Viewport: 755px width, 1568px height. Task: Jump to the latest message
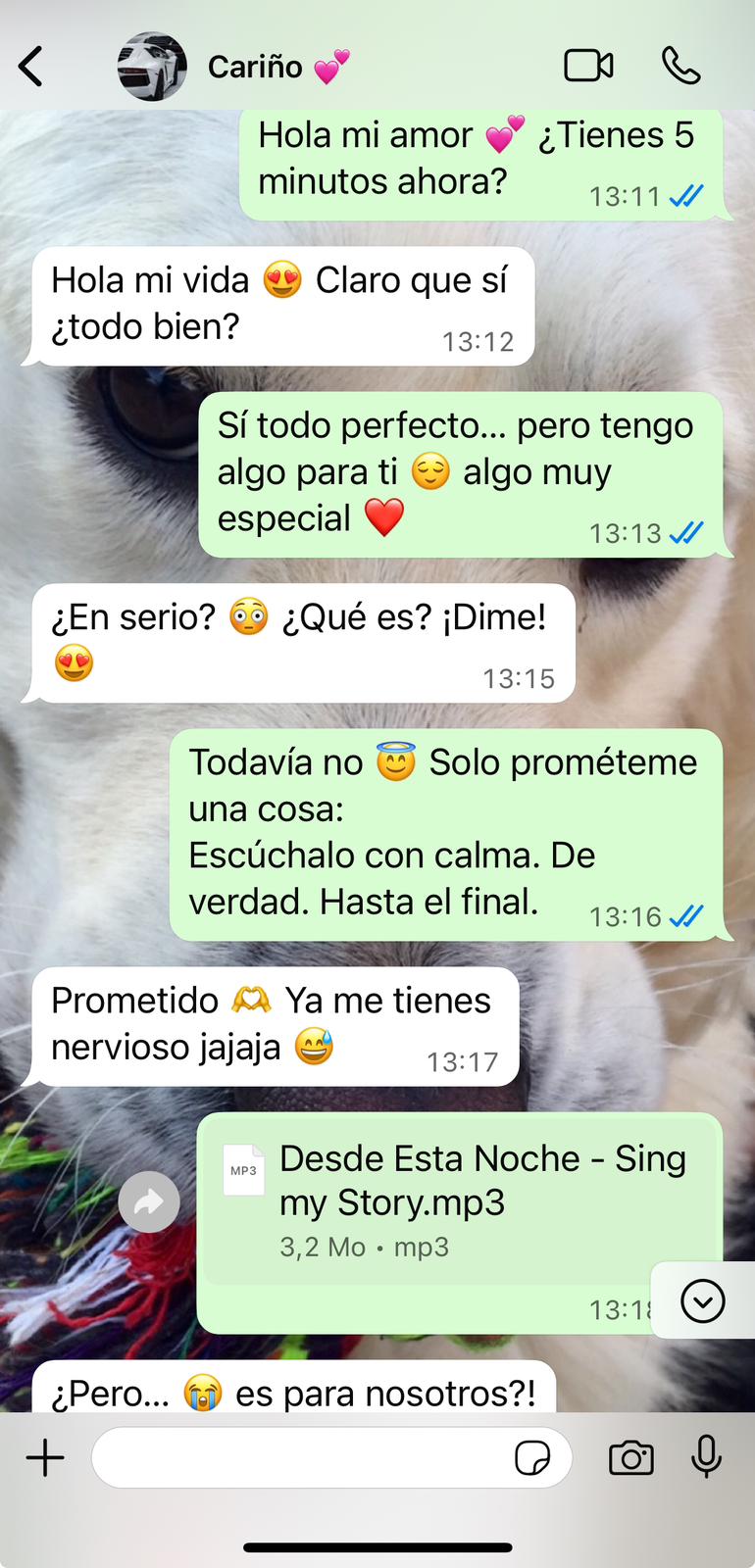pyautogui.click(x=702, y=1301)
